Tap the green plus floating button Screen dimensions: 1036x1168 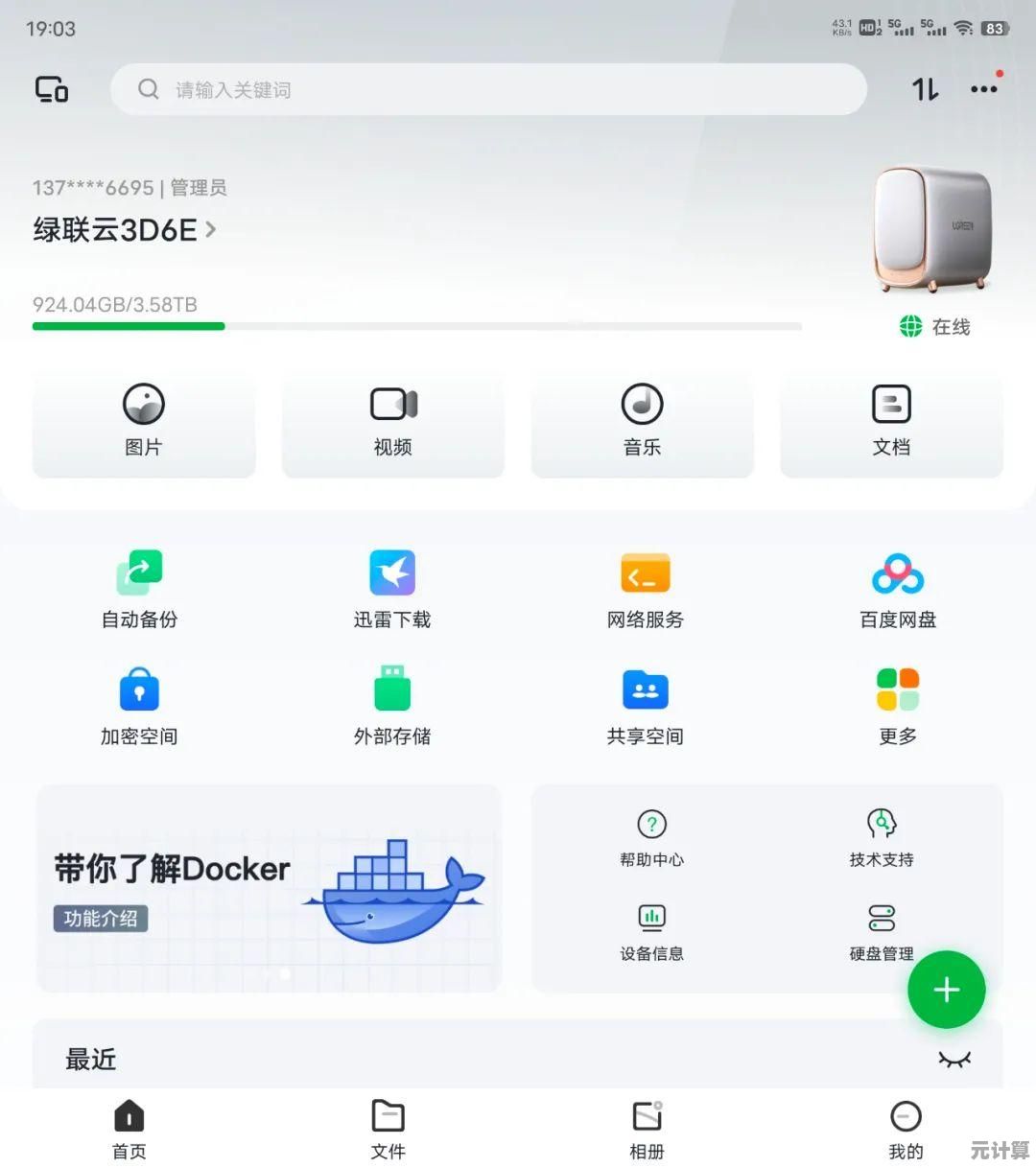[946, 990]
